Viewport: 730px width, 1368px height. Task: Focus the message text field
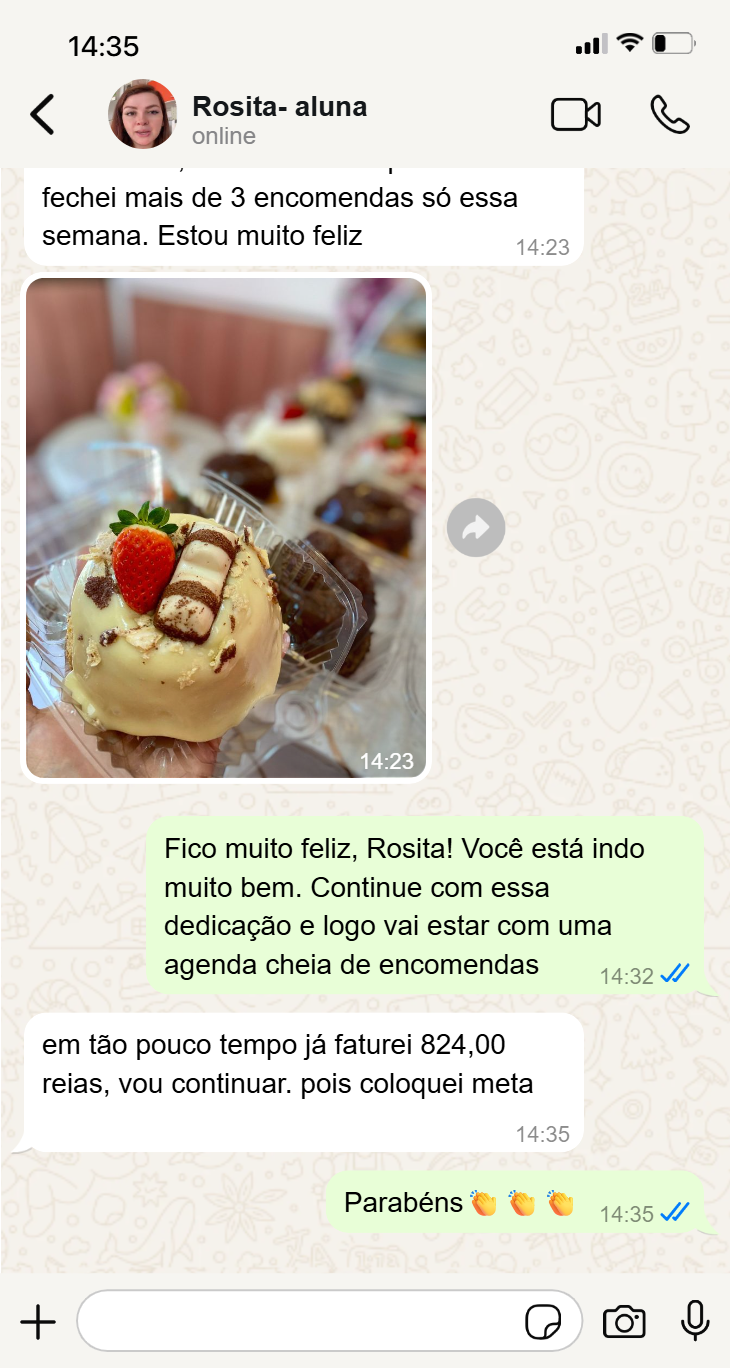tap(300, 1322)
